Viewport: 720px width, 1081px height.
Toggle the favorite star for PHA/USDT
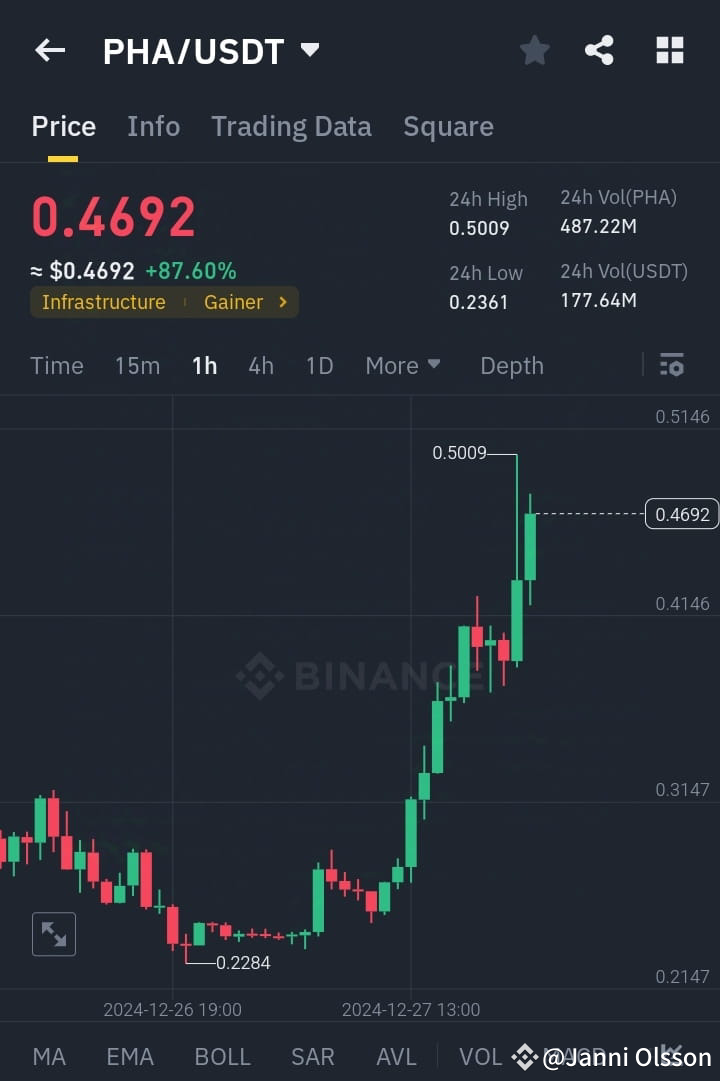[534, 50]
